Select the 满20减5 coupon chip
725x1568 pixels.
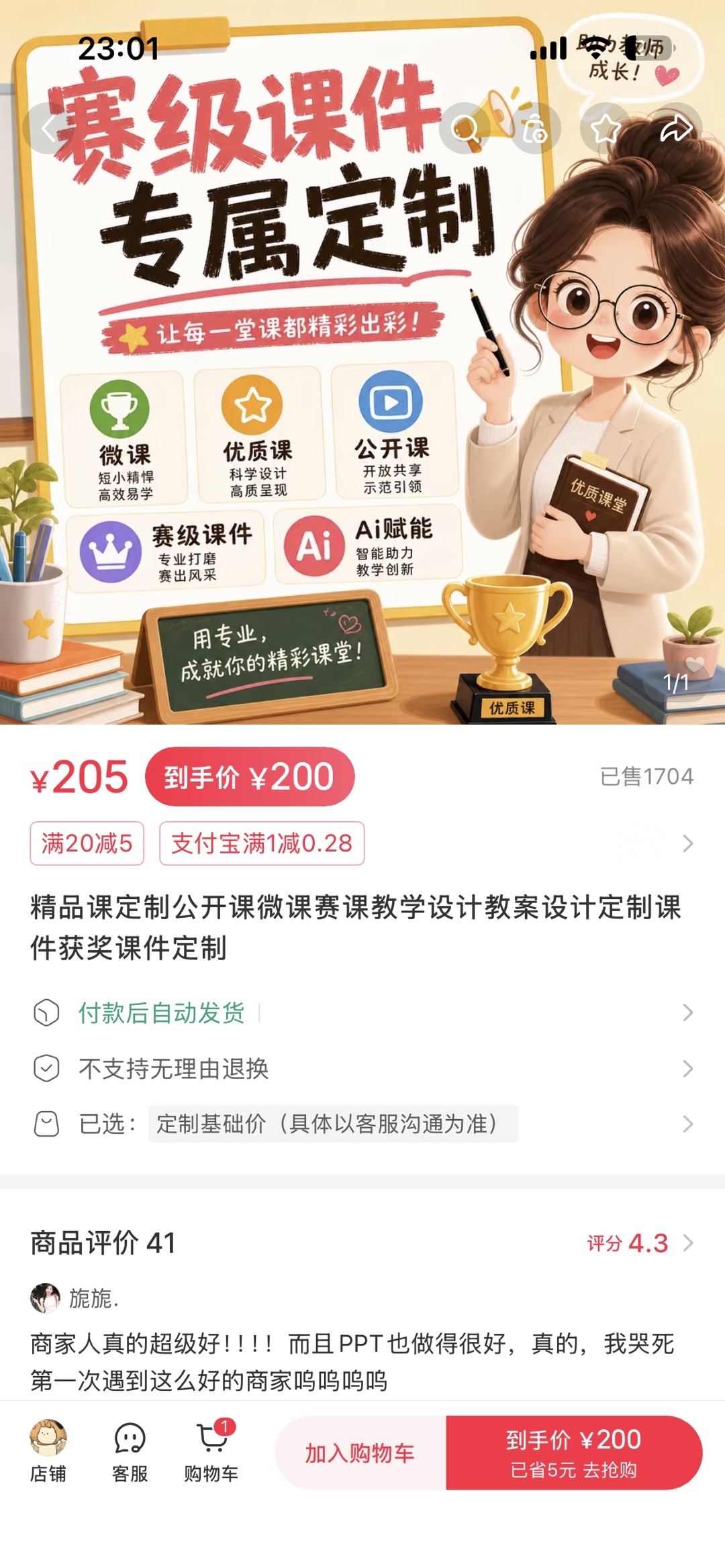coord(87,843)
